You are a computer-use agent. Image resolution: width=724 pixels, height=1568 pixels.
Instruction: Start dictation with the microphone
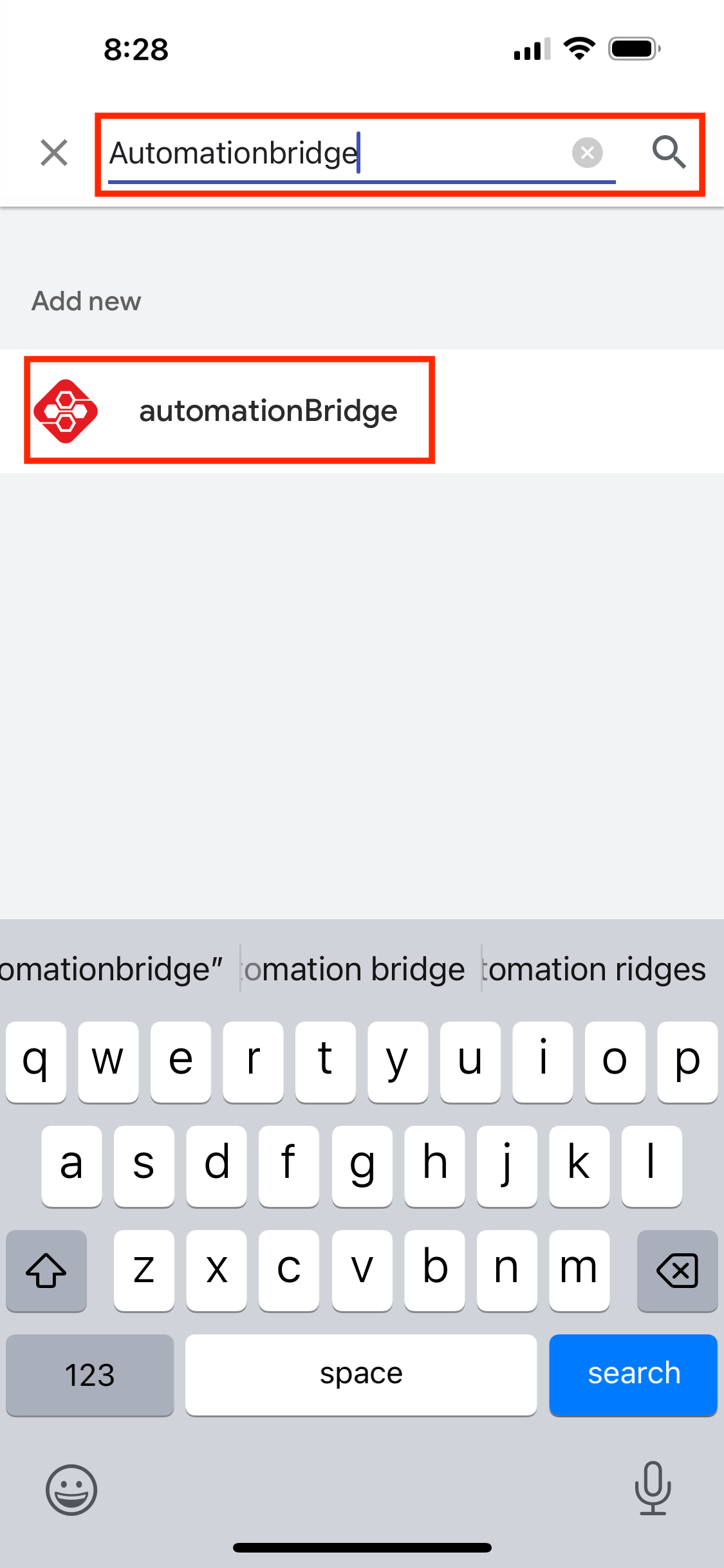click(x=653, y=1488)
